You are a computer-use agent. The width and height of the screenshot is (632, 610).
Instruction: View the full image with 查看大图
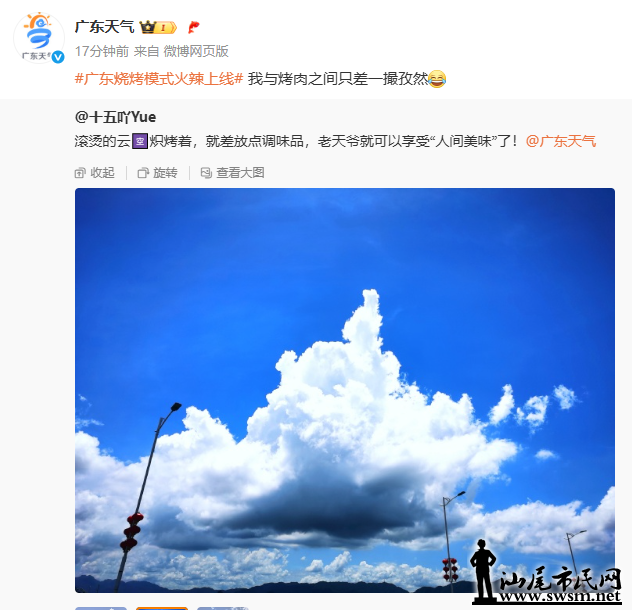[232, 173]
